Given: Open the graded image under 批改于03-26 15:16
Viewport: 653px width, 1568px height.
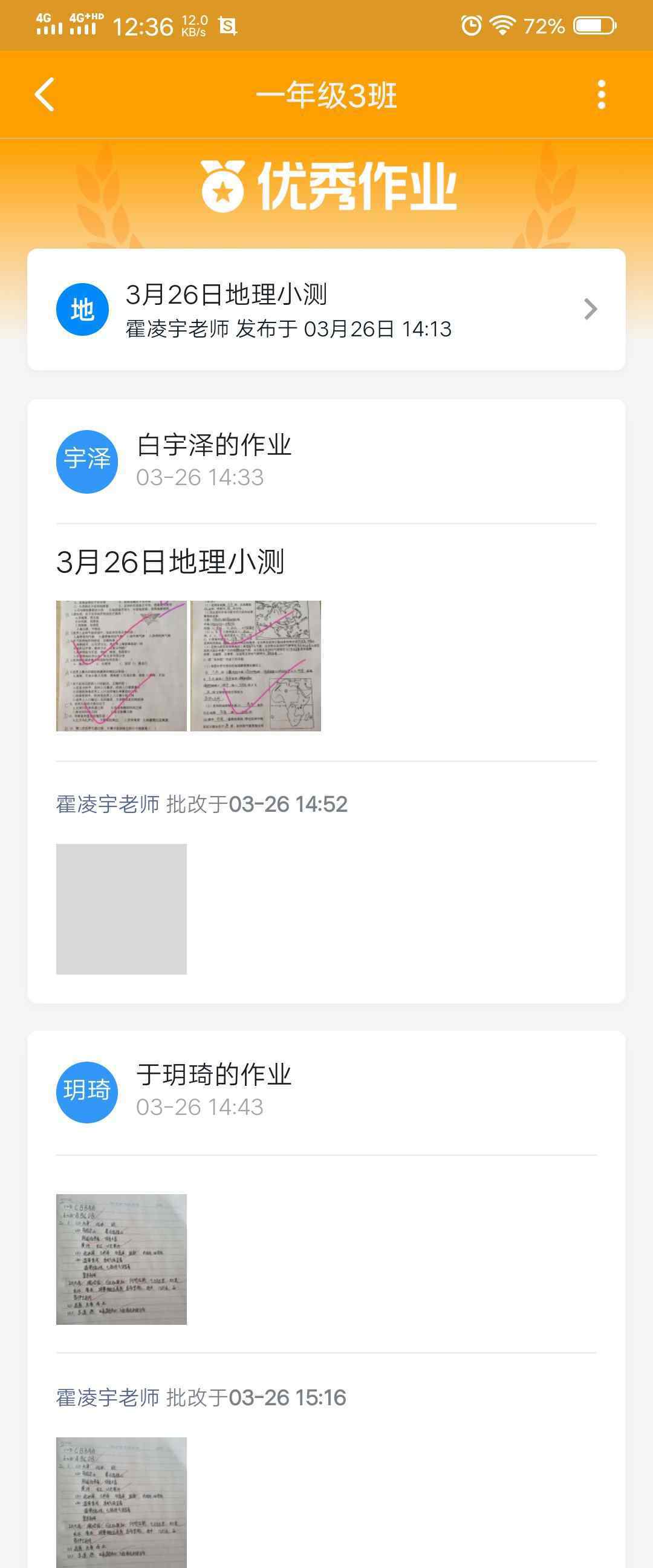Looking at the screenshot, I should pos(121,1500).
